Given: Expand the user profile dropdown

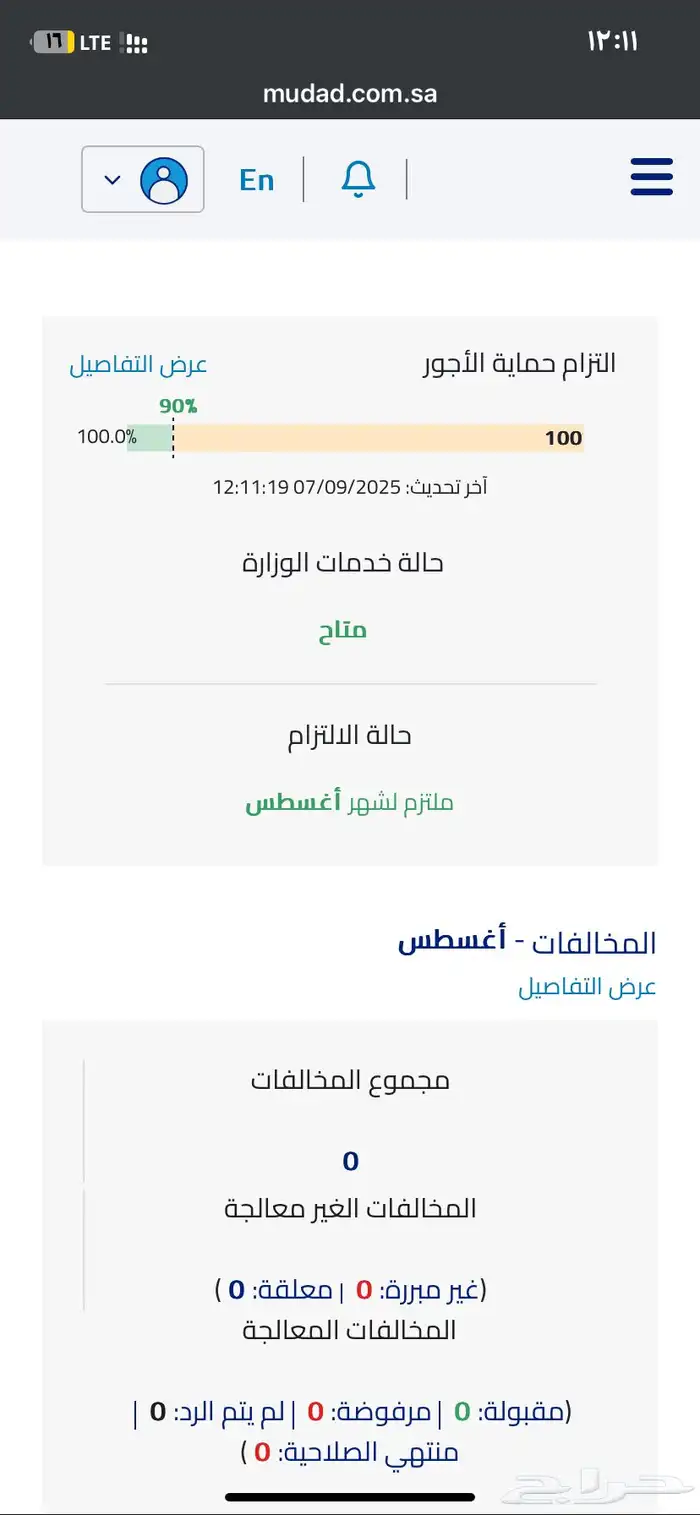Looking at the screenshot, I should point(143,180).
